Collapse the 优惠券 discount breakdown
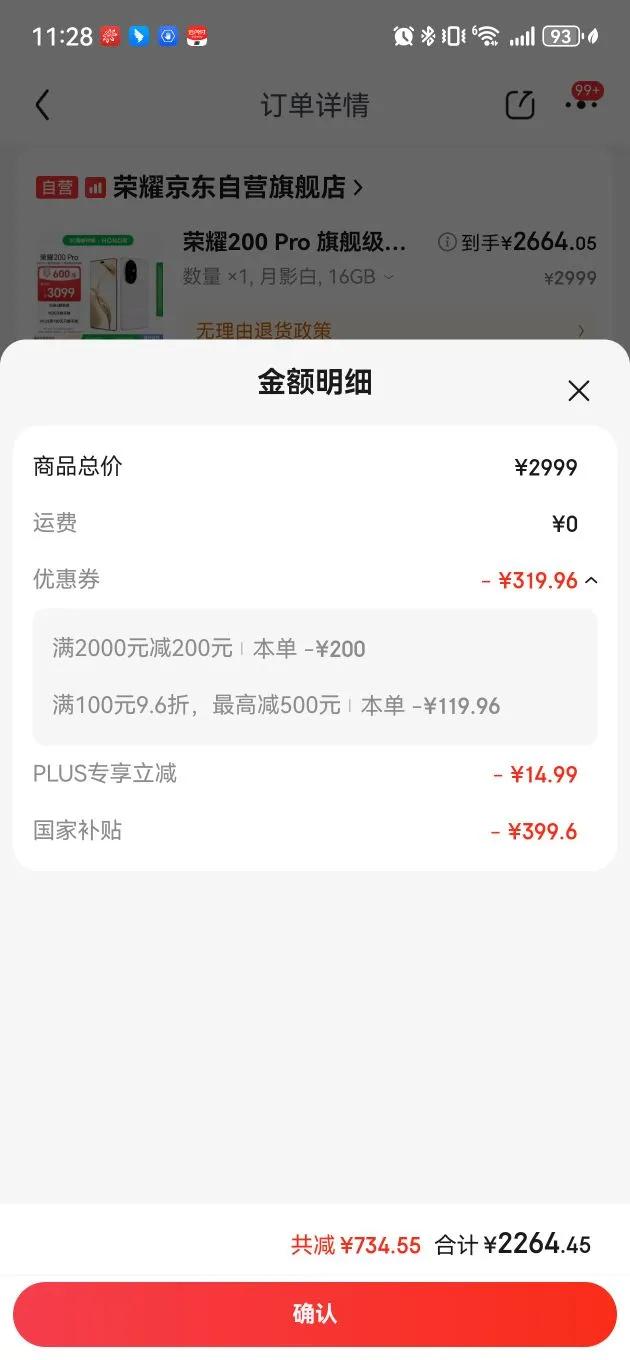The image size is (630, 1360). (591, 580)
